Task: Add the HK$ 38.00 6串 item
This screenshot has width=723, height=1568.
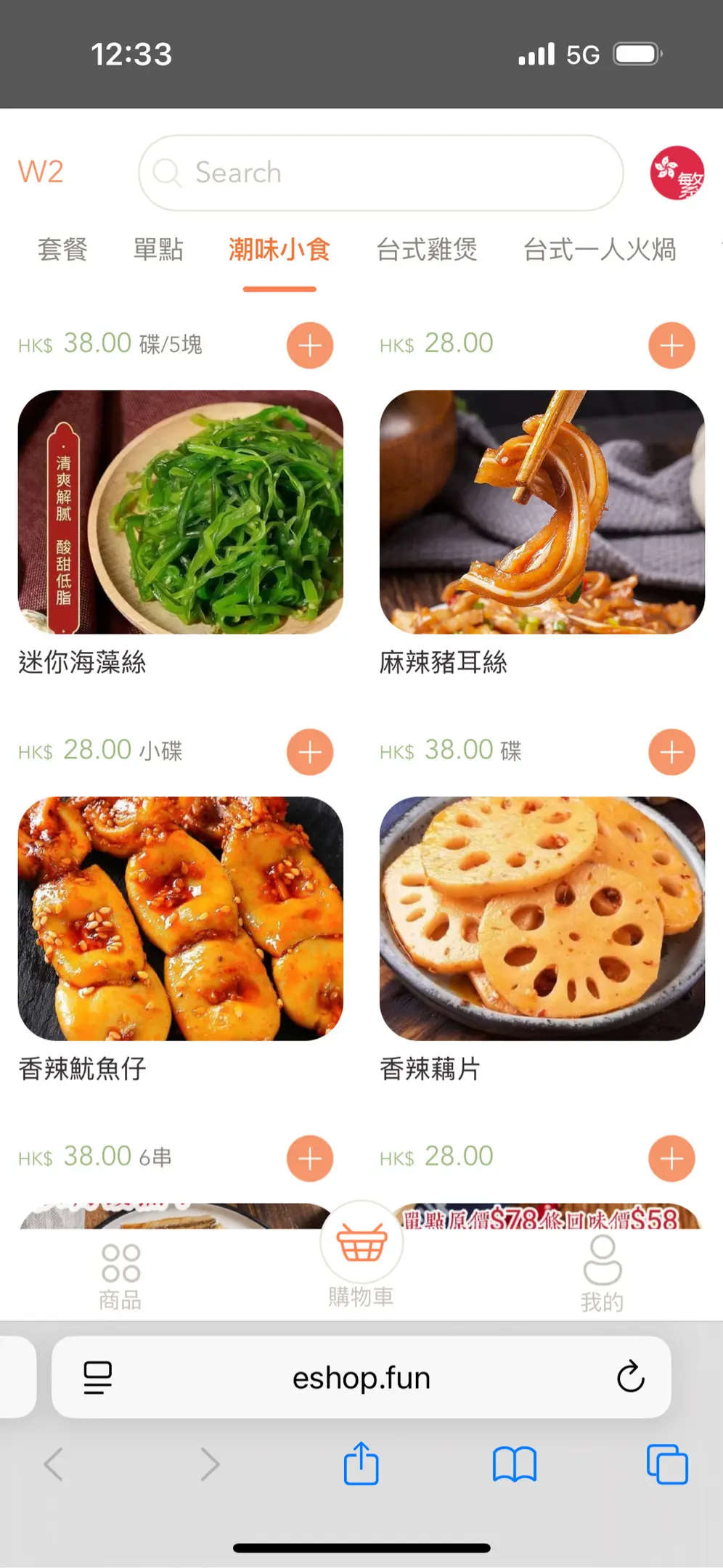Action: pyautogui.click(x=310, y=1158)
